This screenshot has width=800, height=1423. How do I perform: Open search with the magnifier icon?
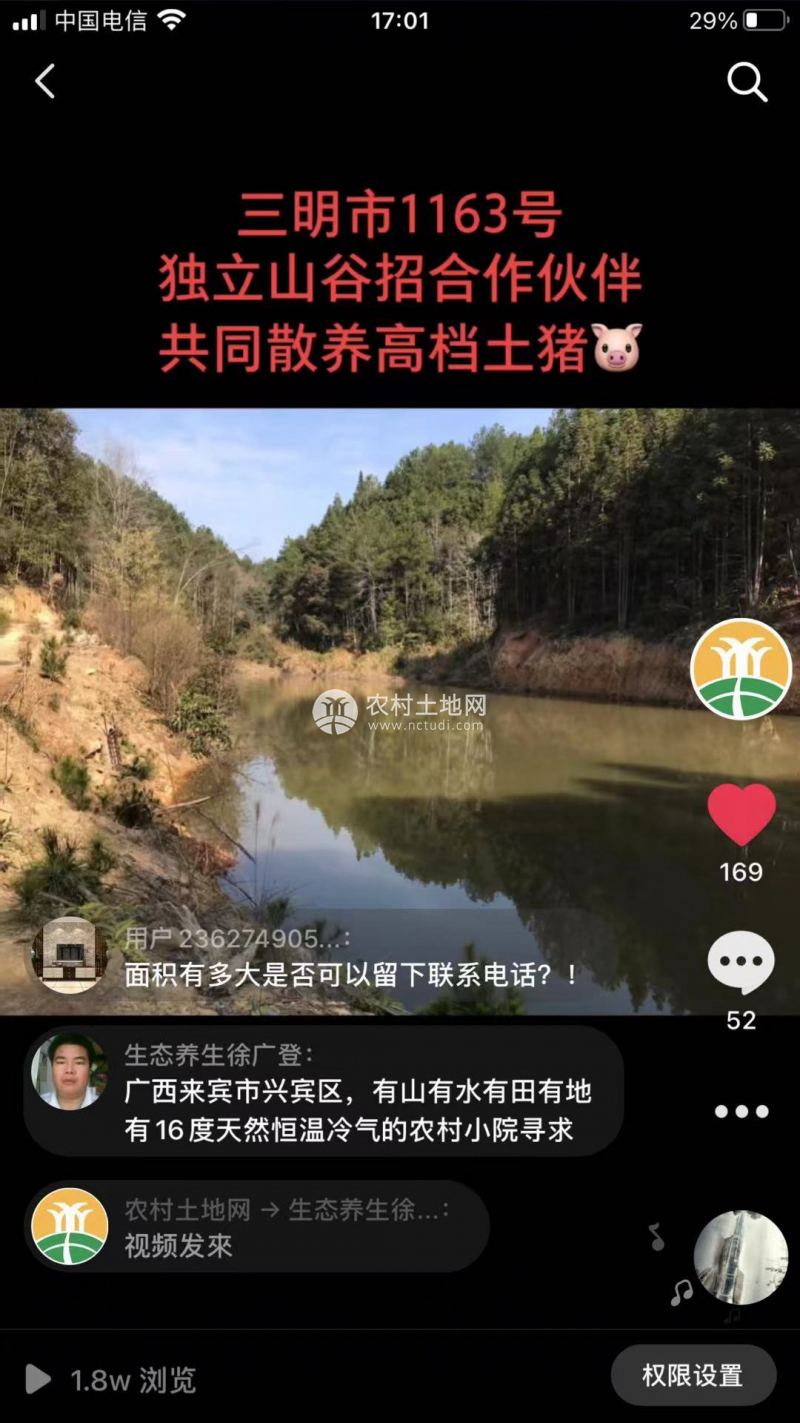tap(747, 82)
